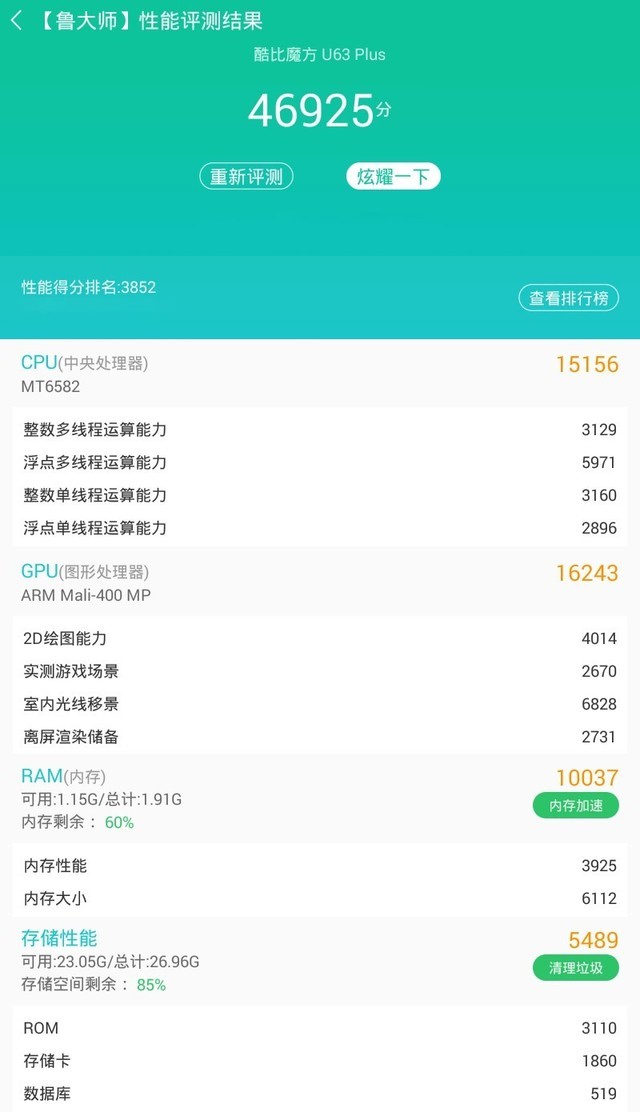The image size is (640, 1112).
Task: Go back using the top-left arrow
Action: (x=17, y=21)
